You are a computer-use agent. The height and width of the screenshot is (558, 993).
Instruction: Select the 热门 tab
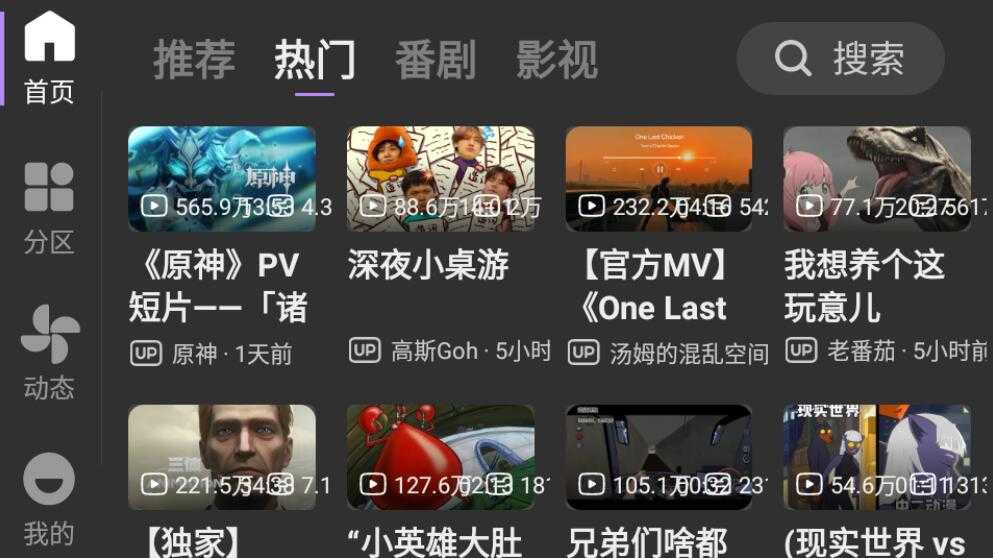315,59
